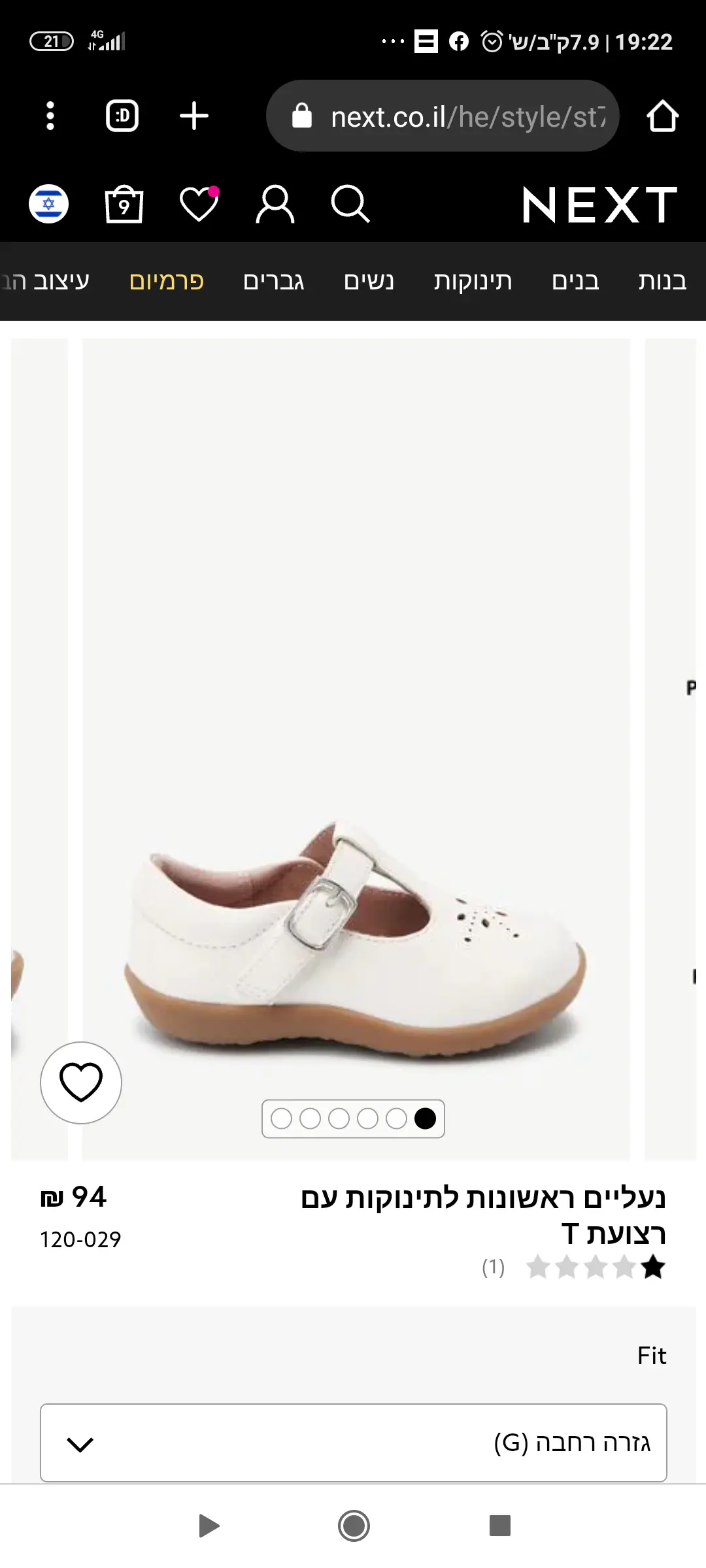Switch to the פרמיום category
Viewport: 706px width, 1568px height.
[x=167, y=281]
